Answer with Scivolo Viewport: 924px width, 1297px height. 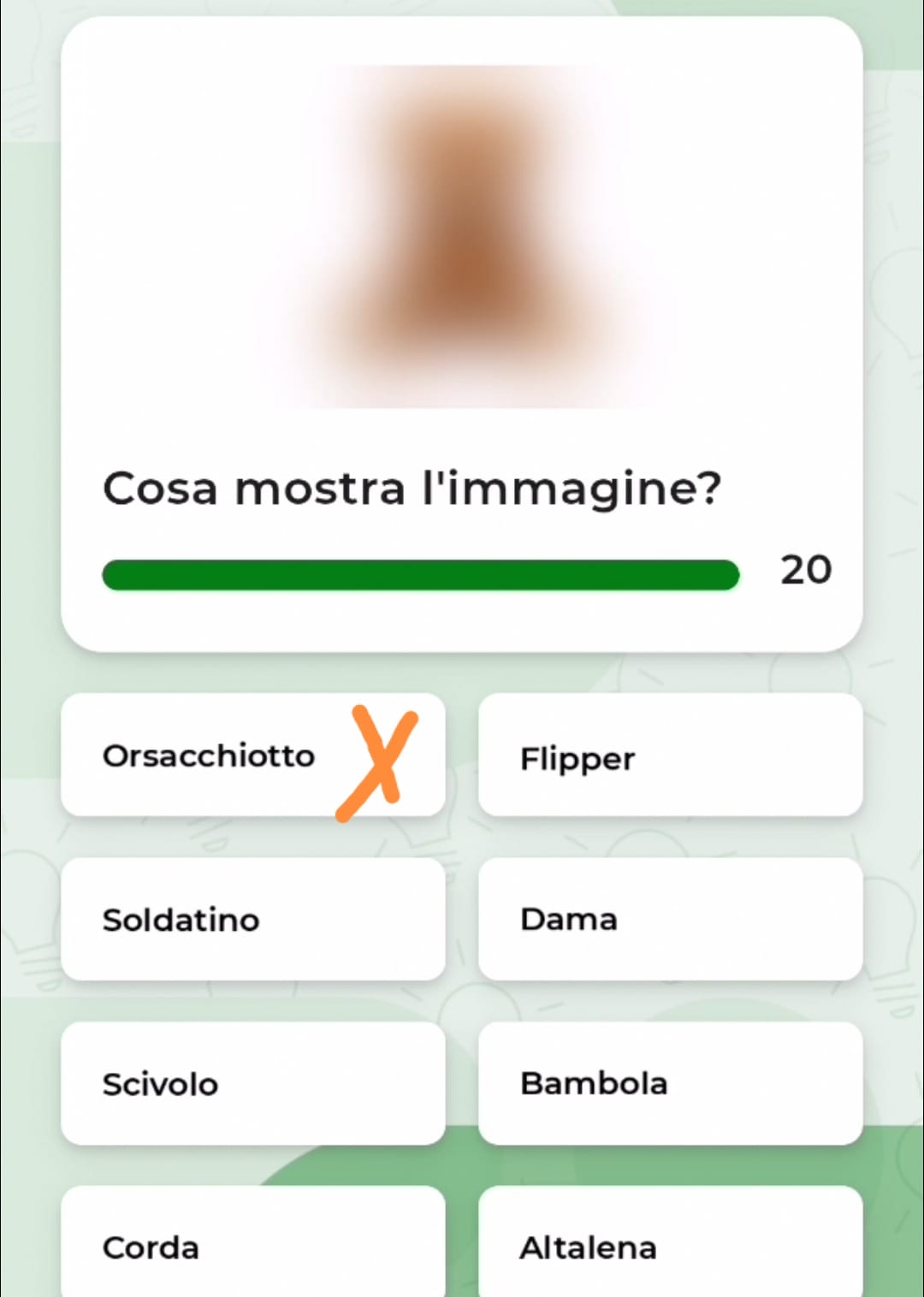click(x=253, y=1083)
